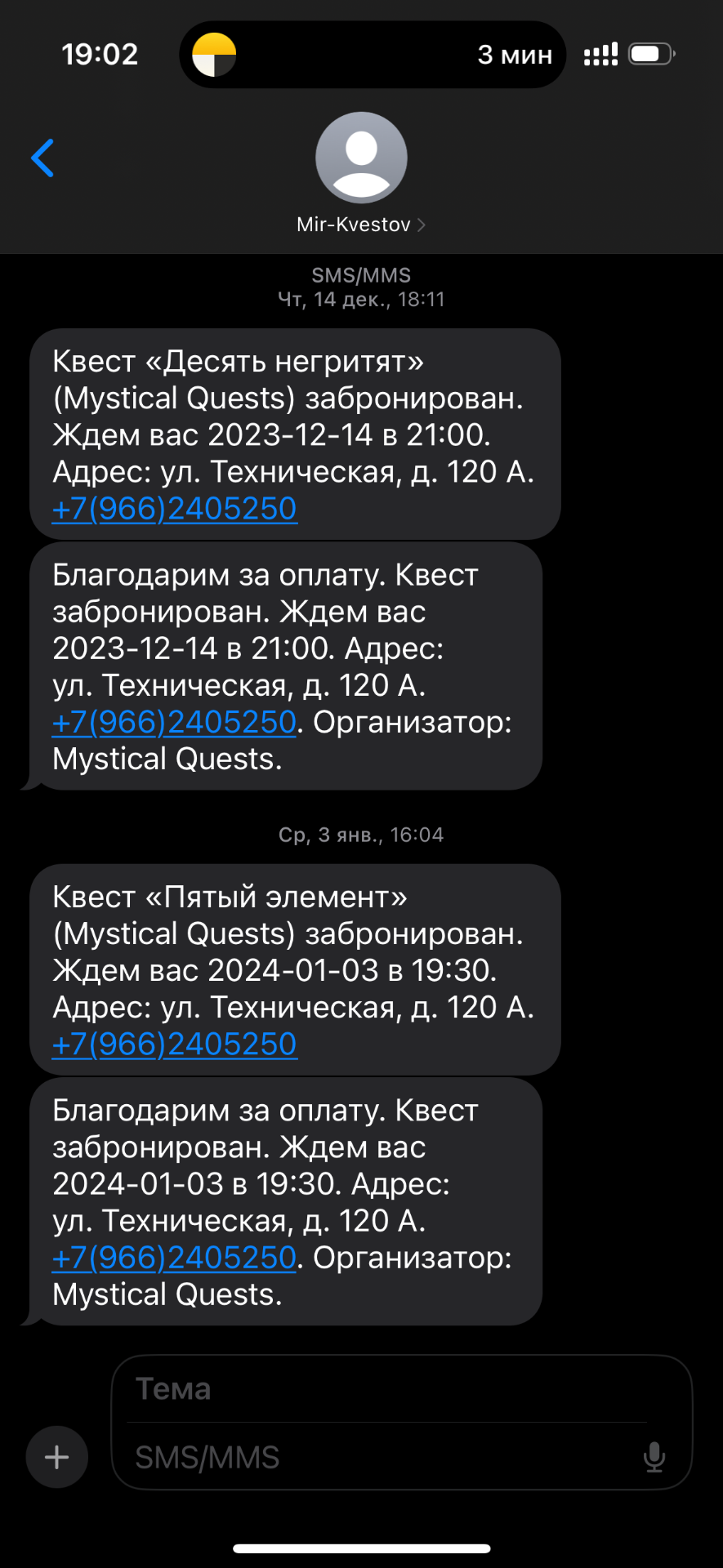Open the plus attachments menu
Viewport: 723px width, 1568px height.
pyautogui.click(x=56, y=1457)
